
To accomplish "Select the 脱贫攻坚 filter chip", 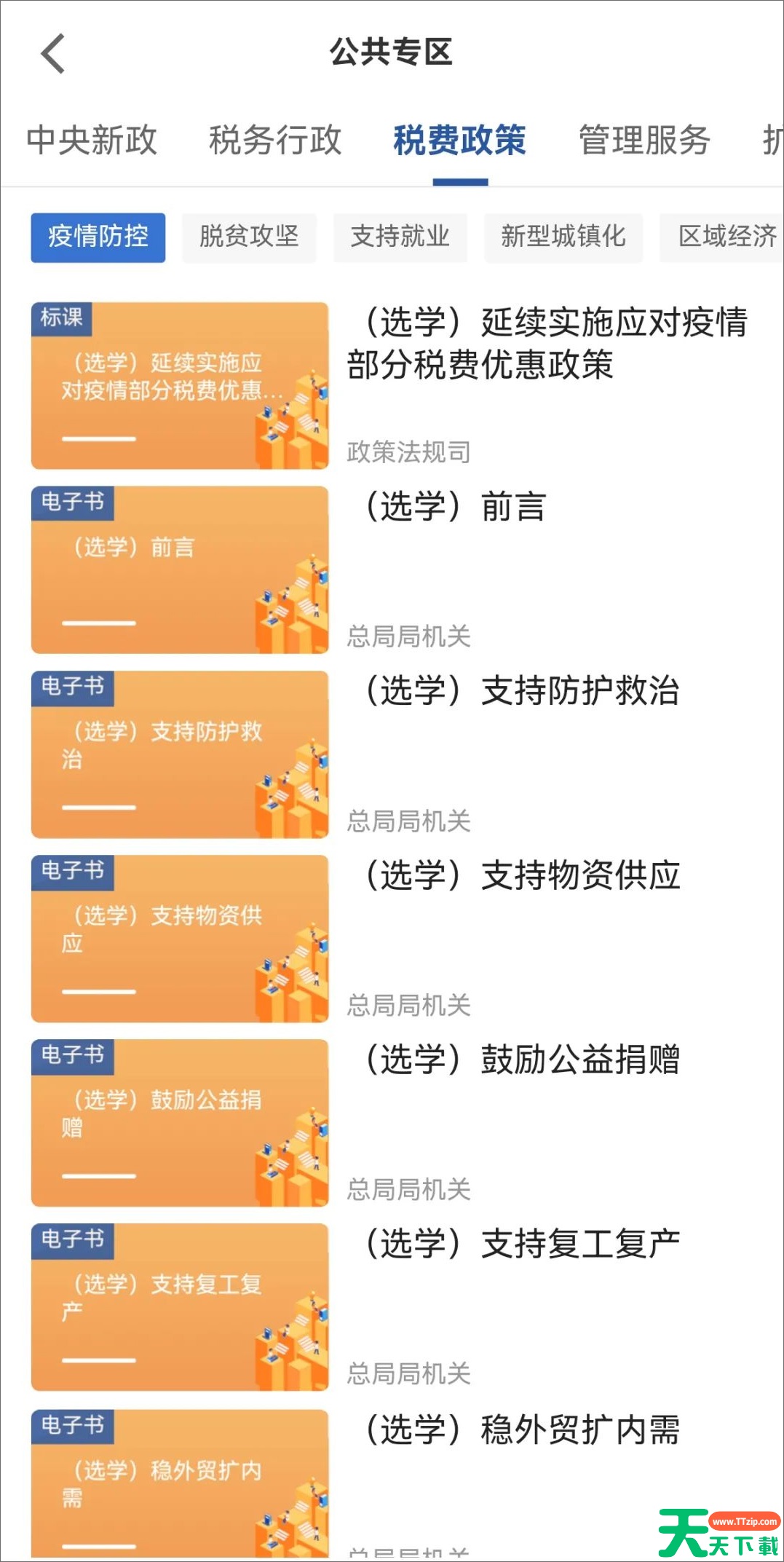I will [x=248, y=237].
